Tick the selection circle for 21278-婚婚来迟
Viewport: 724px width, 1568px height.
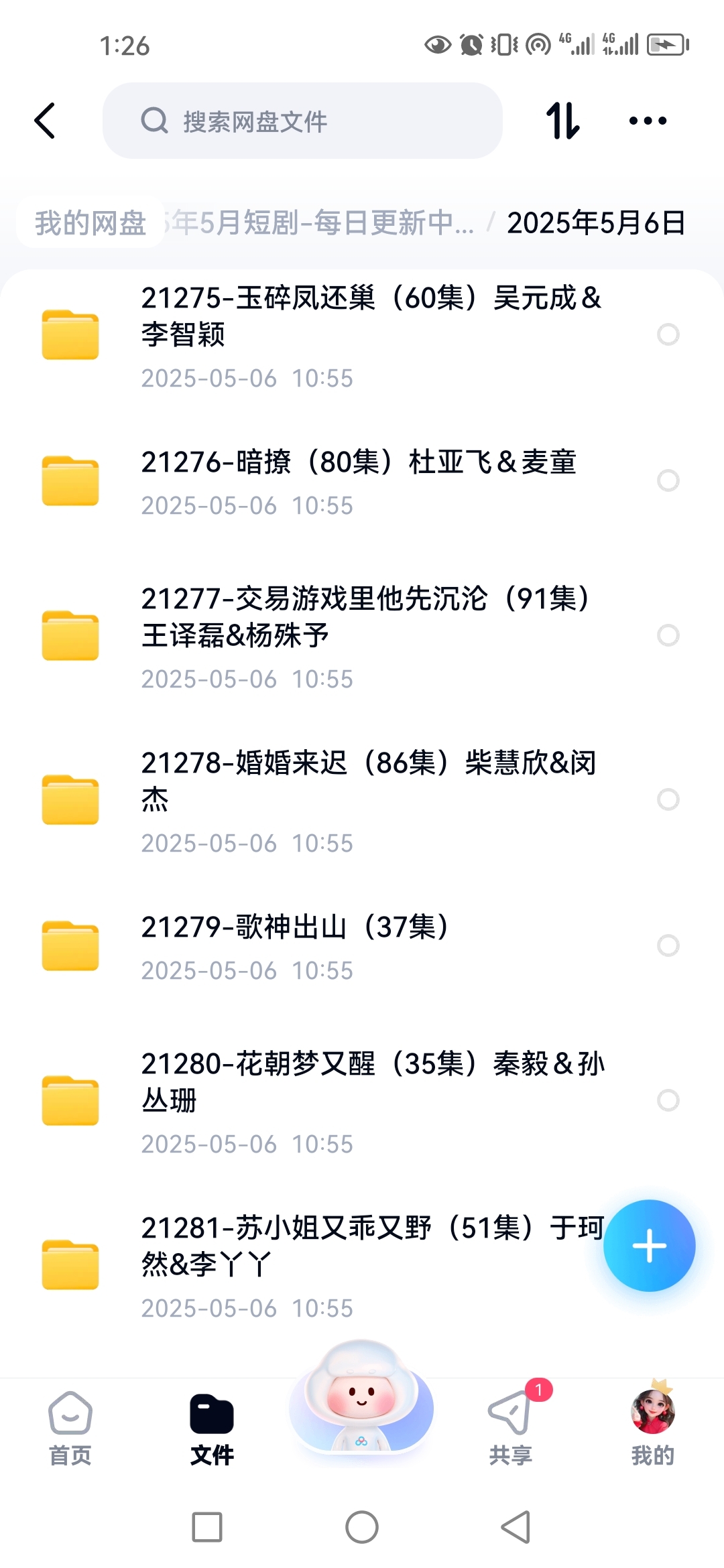point(668,799)
